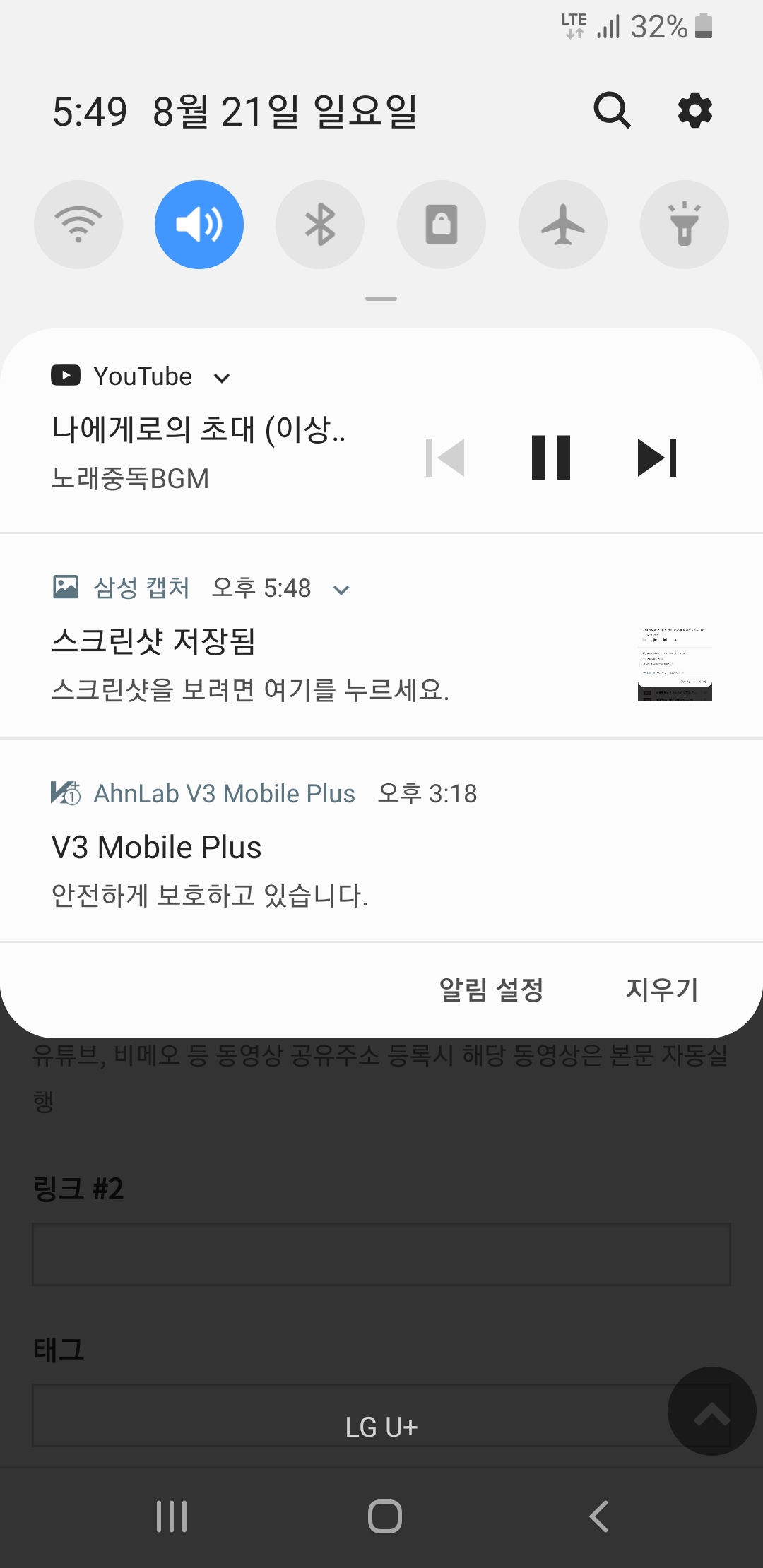Screen dimensions: 763x1568
Task: Skip to the next YouTube track
Action: [x=657, y=458]
